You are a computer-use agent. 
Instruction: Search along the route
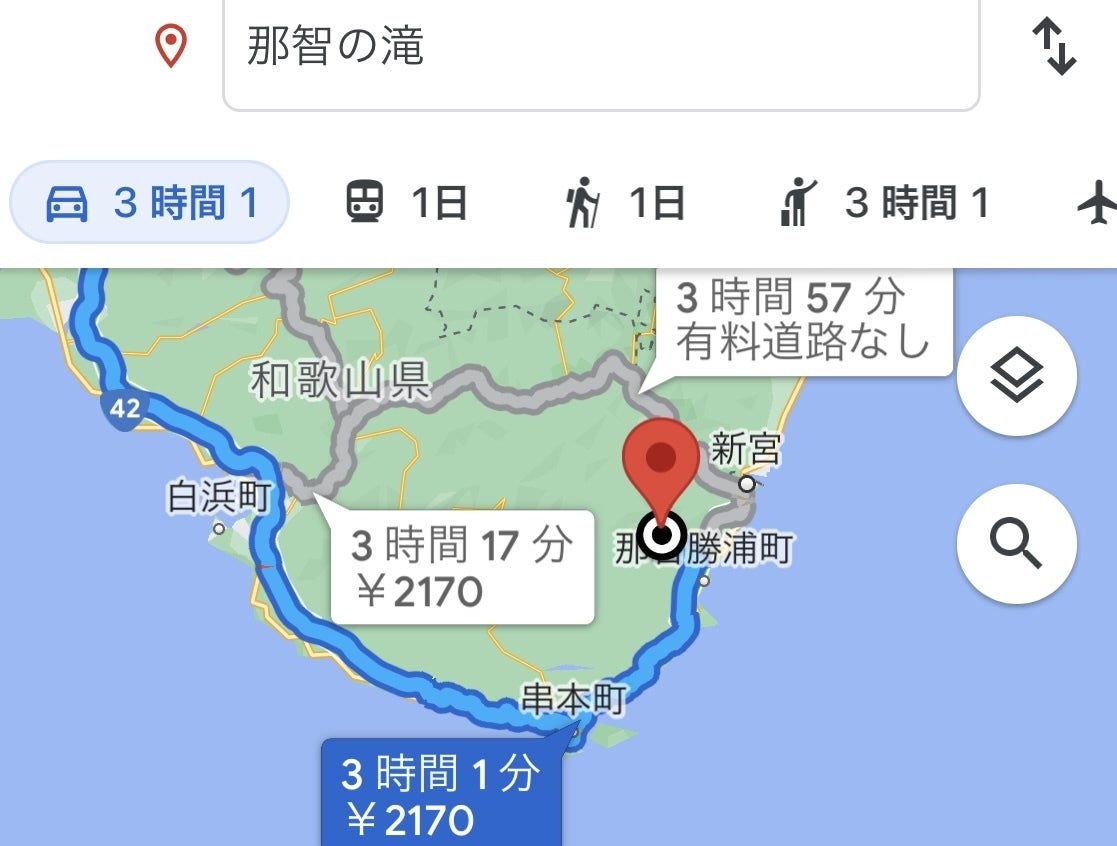1016,543
